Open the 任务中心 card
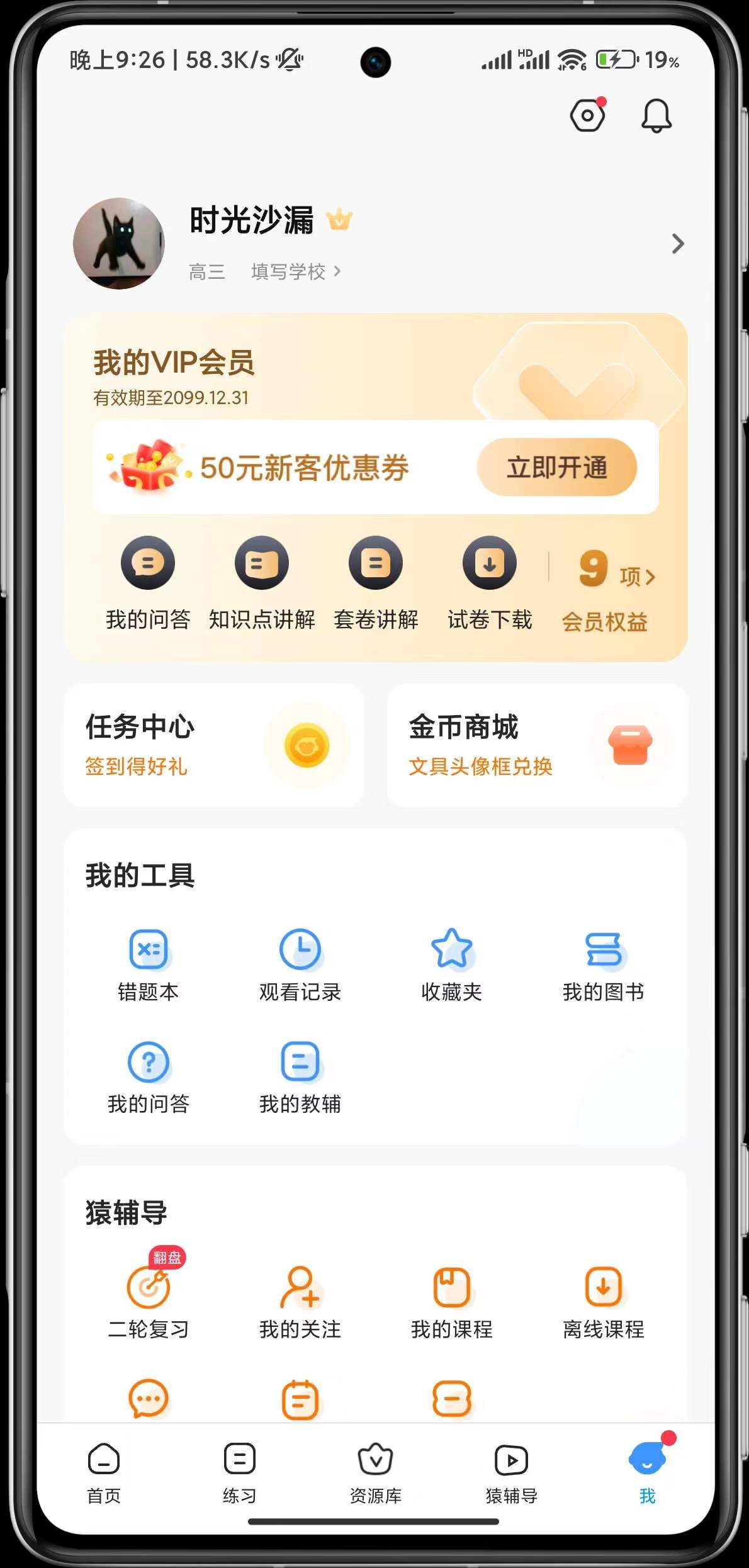 (x=214, y=745)
